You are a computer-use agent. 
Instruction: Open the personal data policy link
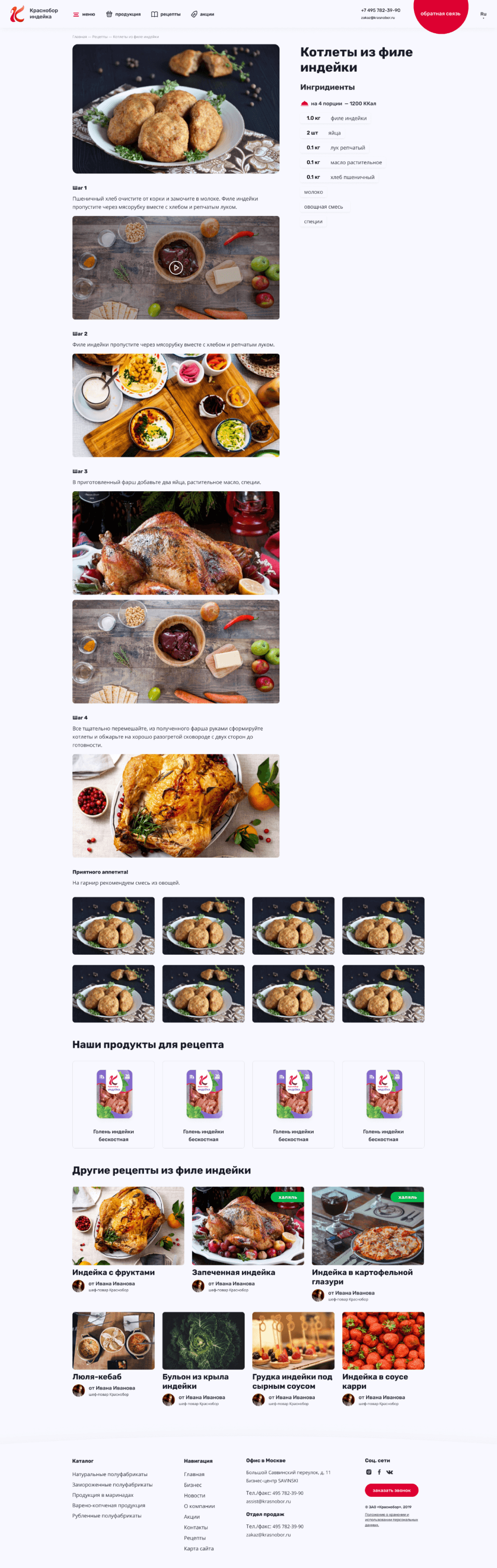tap(391, 1519)
